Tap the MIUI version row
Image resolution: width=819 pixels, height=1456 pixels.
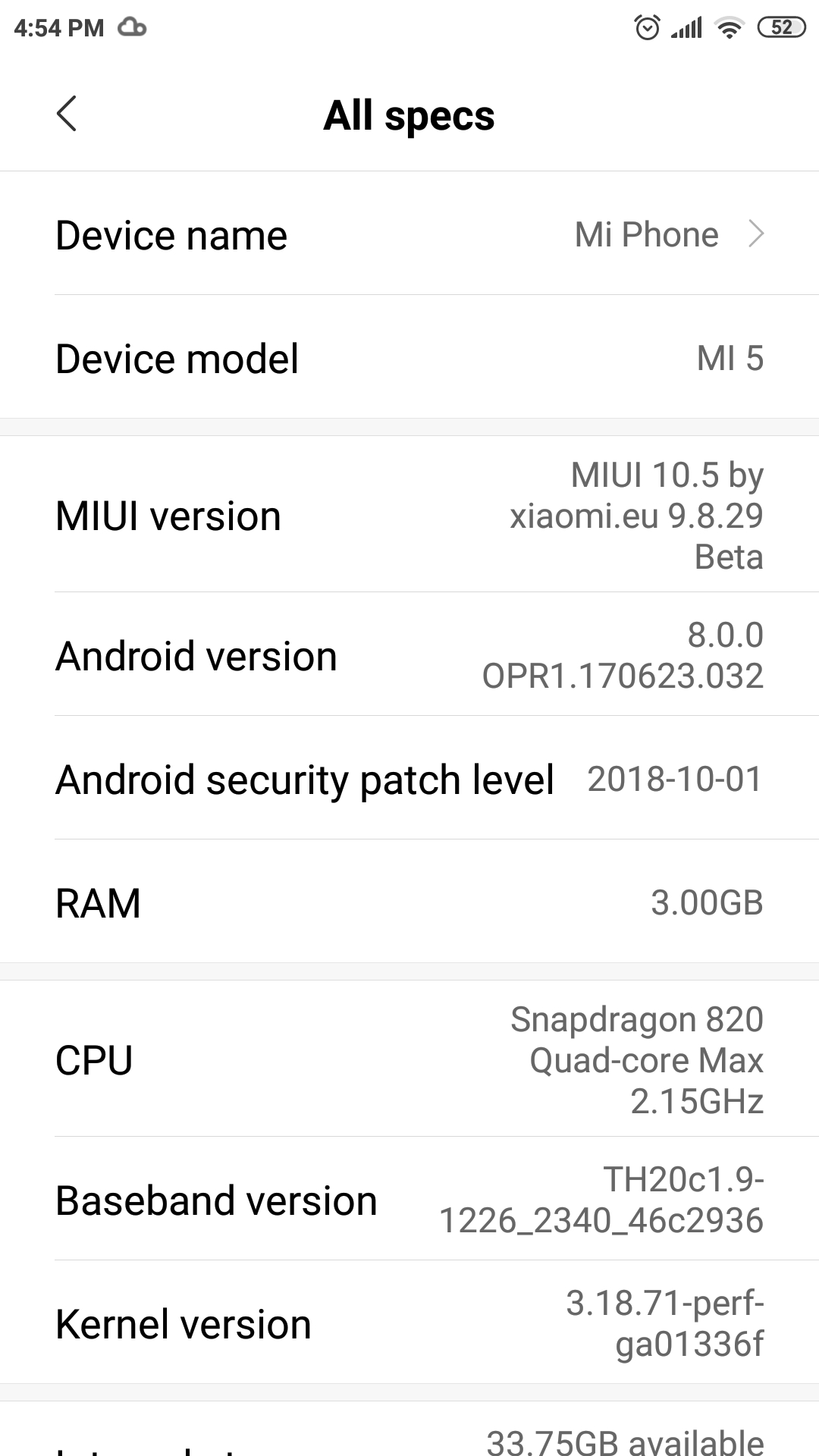pos(409,515)
